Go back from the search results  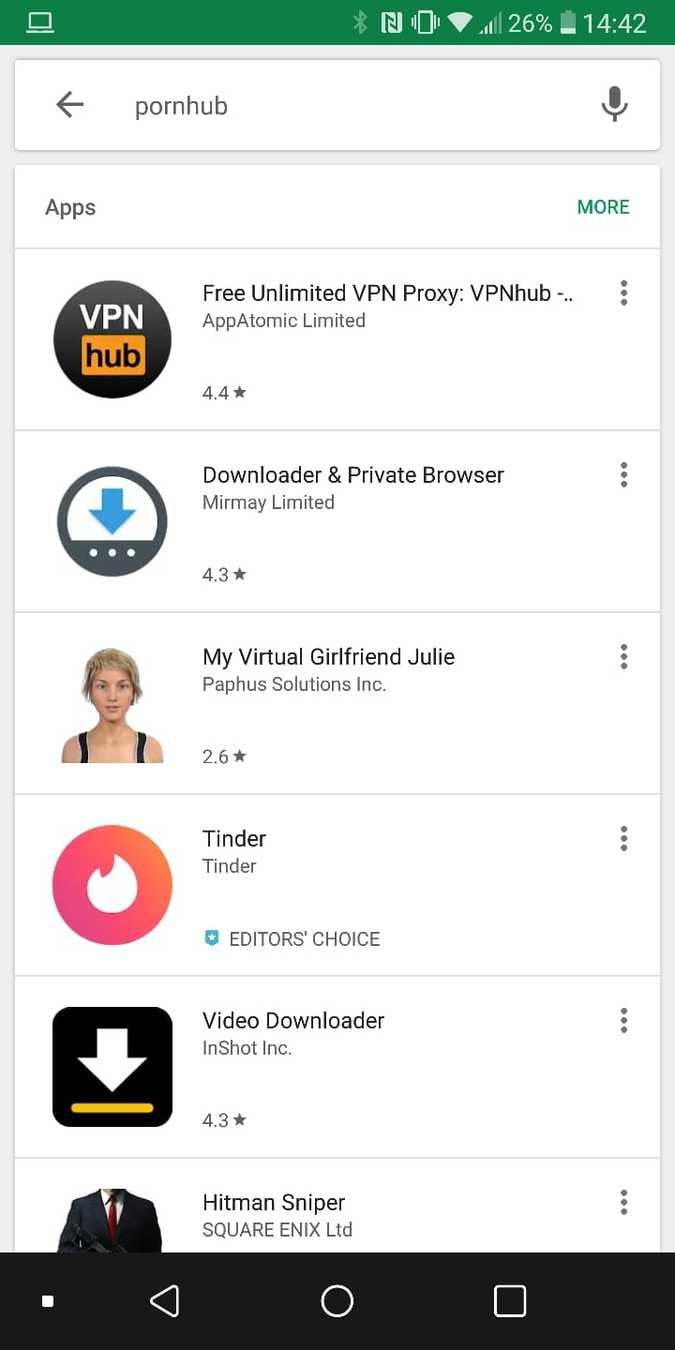click(x=70, y=105)
